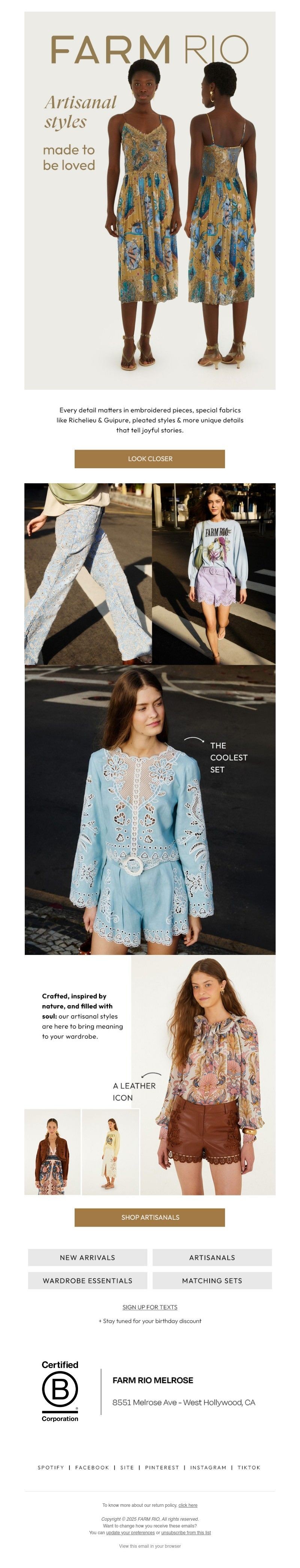
Task: Open NEW ARRIVALS category
Action: click(x=88, y=1258)
